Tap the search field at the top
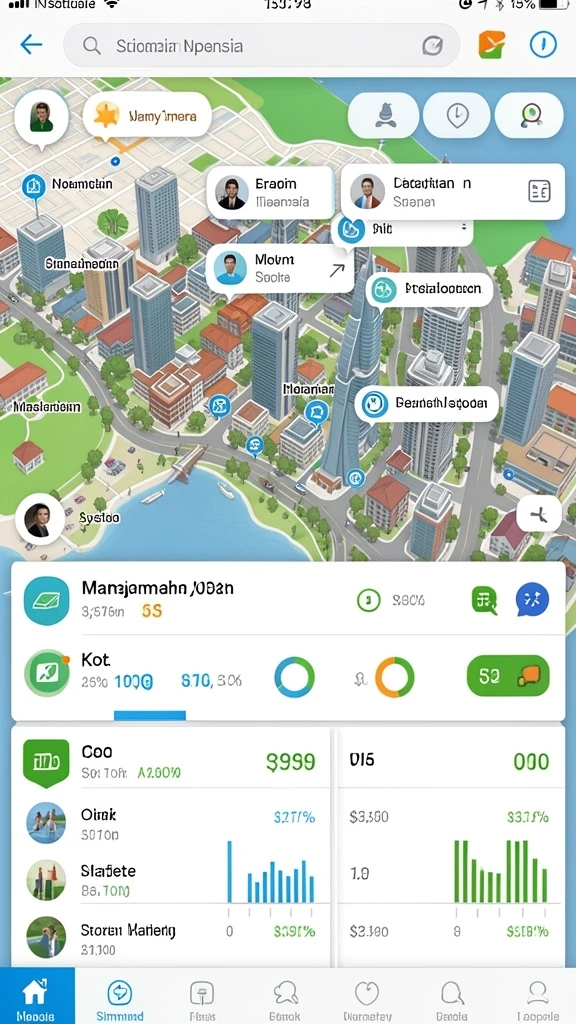Viewport: 576px width, 1024px height. (261, 46)
